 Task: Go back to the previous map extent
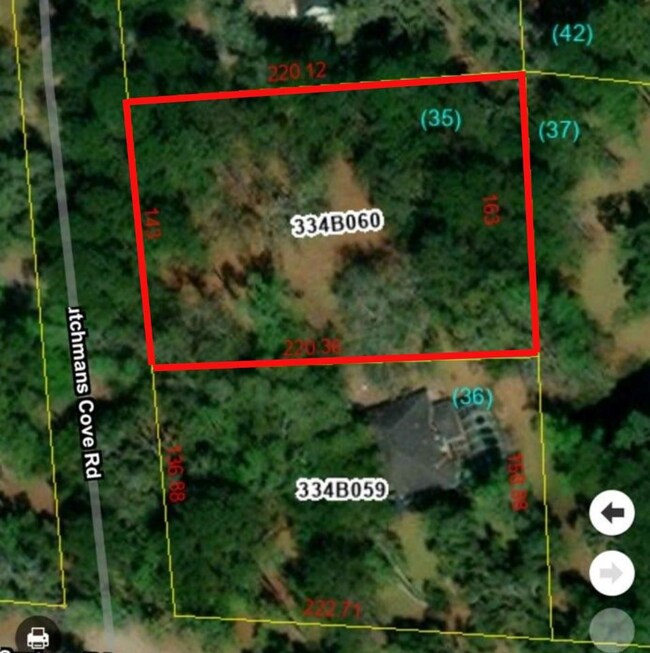pyautogui.click(x=611, y=514)
